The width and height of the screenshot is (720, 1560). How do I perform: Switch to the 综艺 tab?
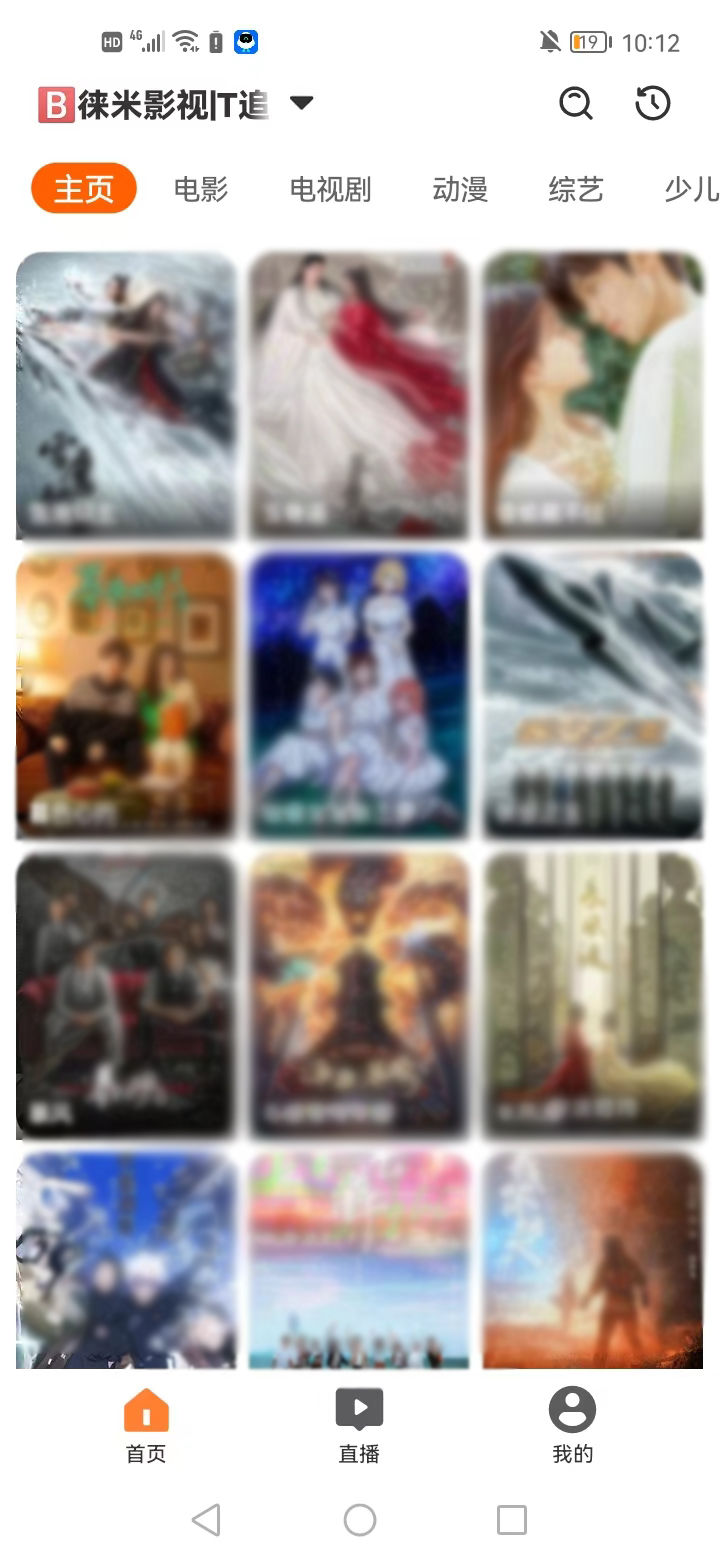(x=576, y=189)
